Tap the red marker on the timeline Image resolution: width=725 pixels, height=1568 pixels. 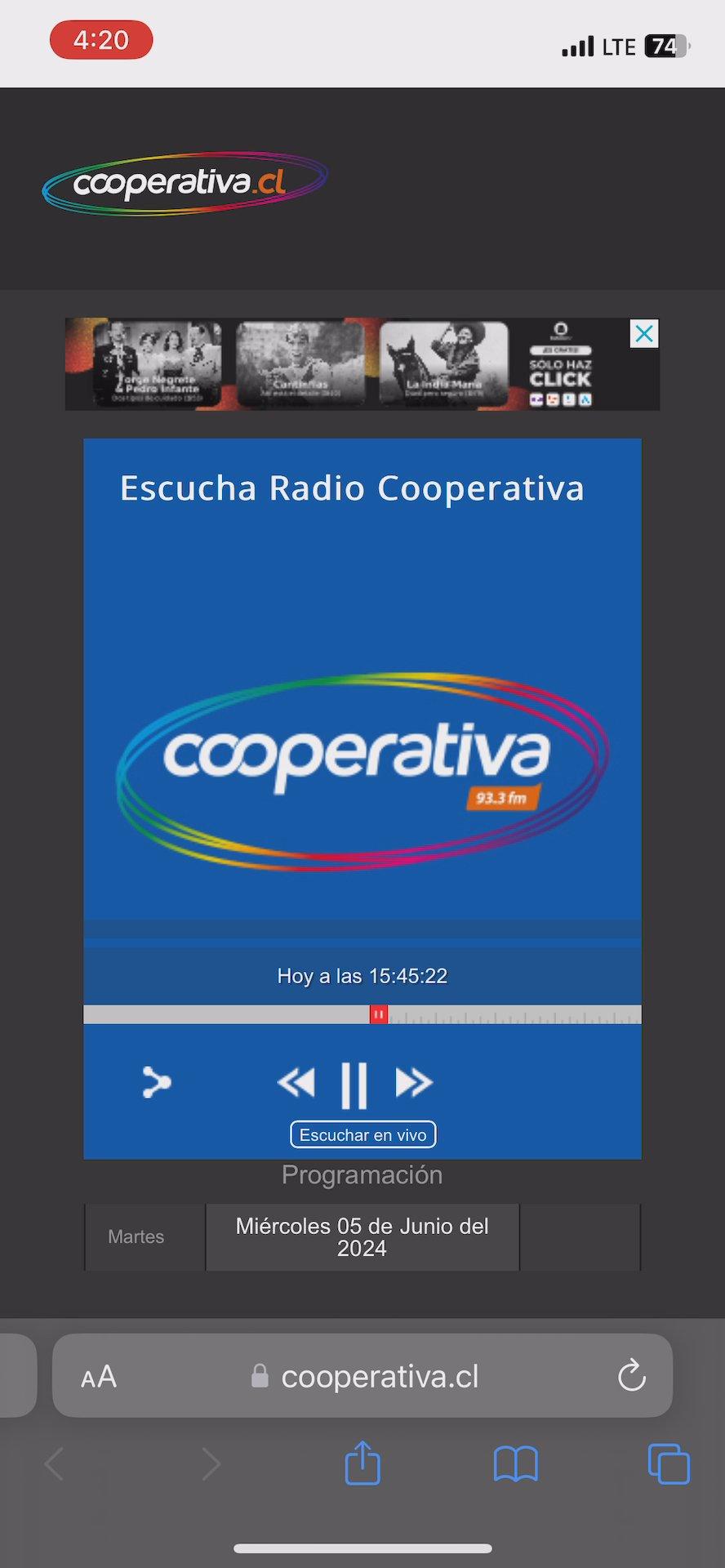(x=379, y=1014)
